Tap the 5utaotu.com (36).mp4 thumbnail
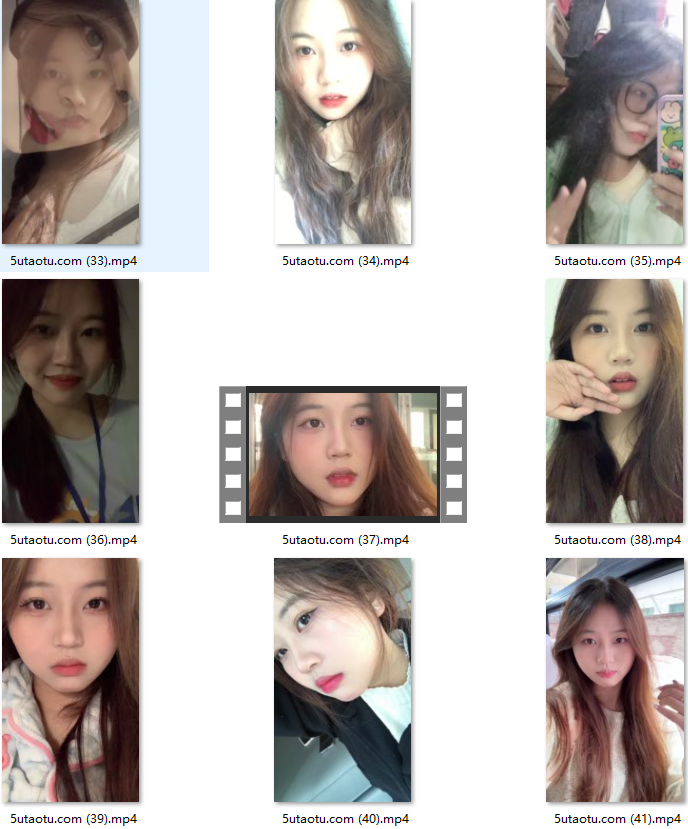Image resolution: width=688 pixels, height=829 pixels. click(x=71, y=401)
